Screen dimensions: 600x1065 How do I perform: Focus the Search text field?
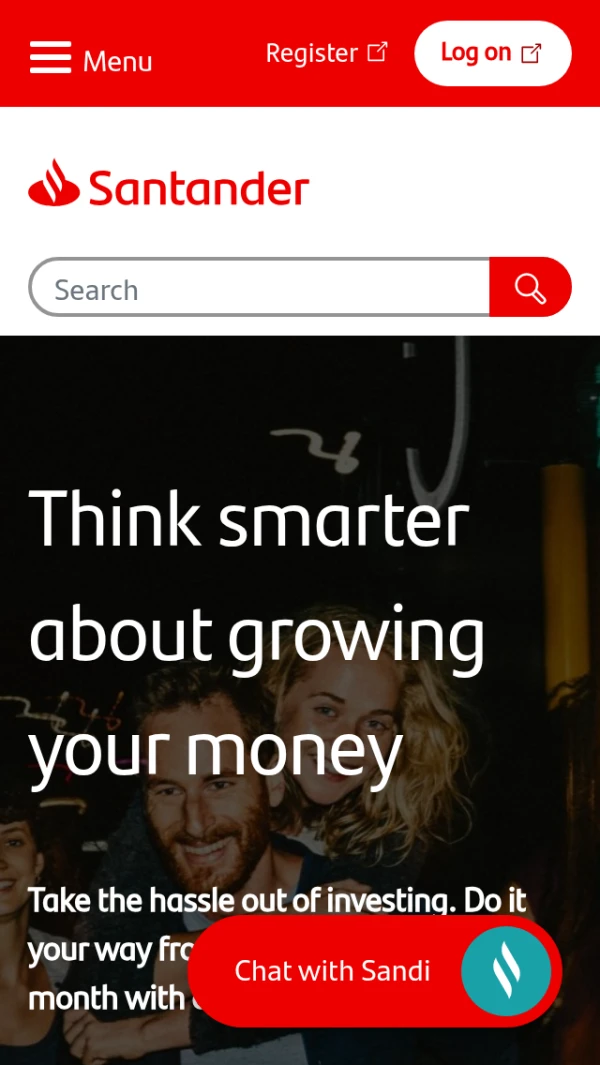[x=260, y=289]
